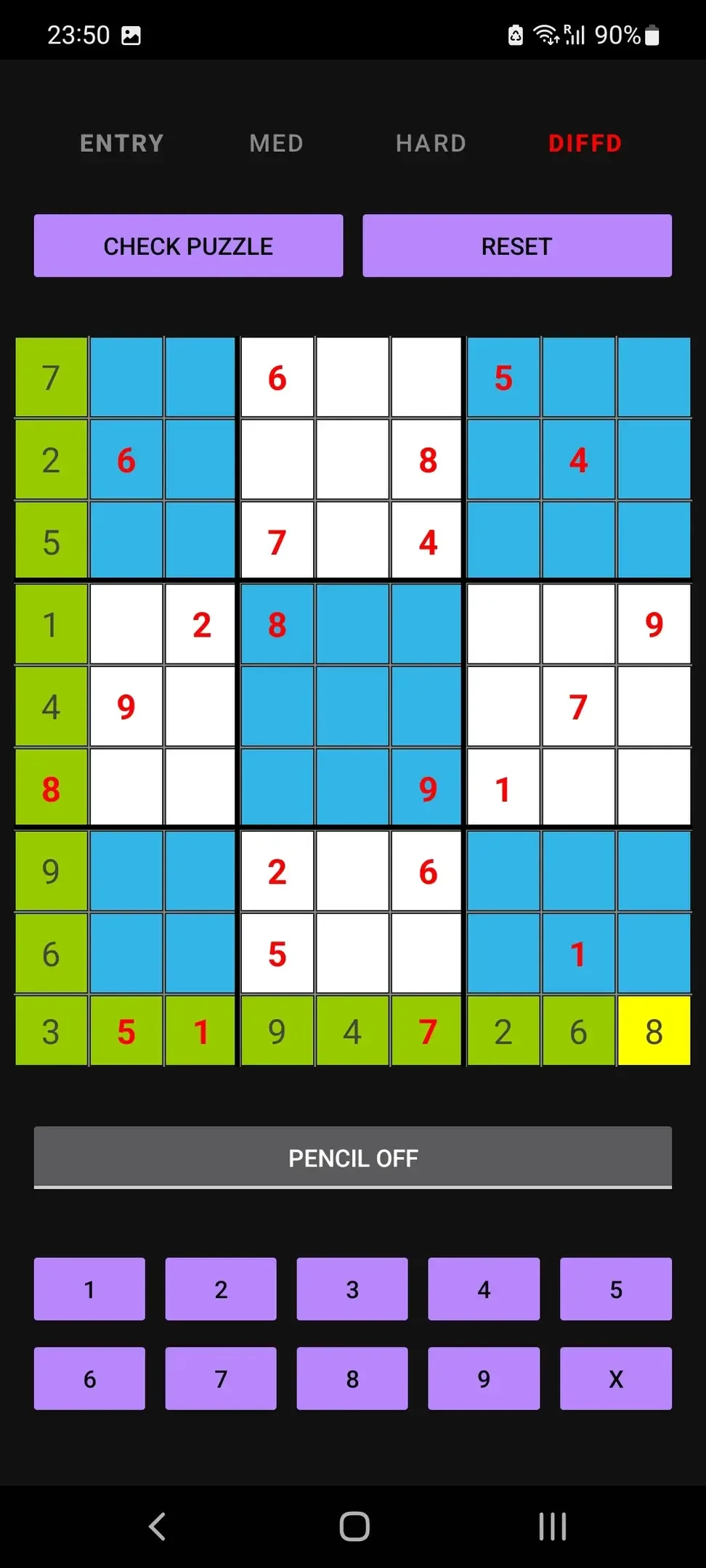Clear the cell with the X key
Viewport: 706px width, 1568px height.
(x=615, y=1379)
